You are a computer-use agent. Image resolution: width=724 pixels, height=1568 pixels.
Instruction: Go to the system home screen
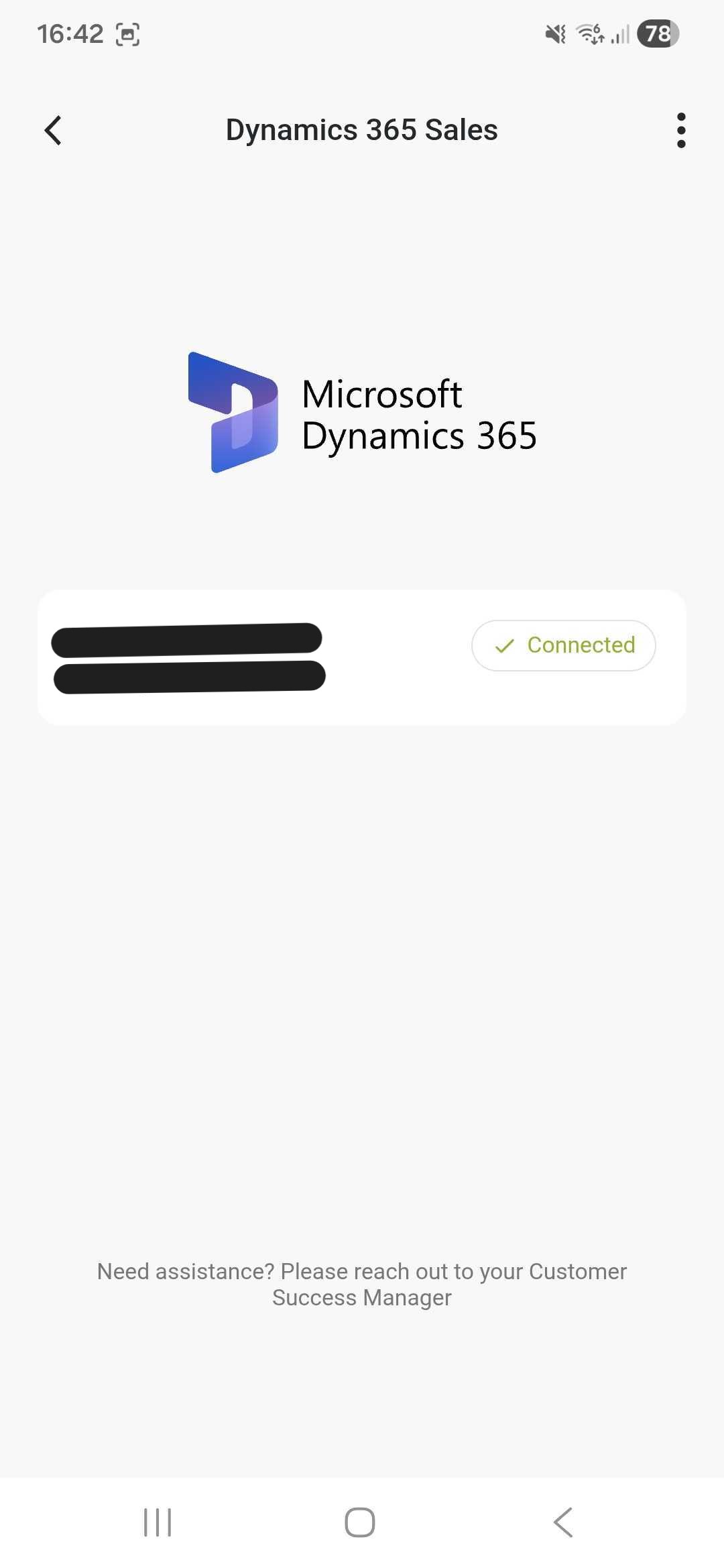360,1522
